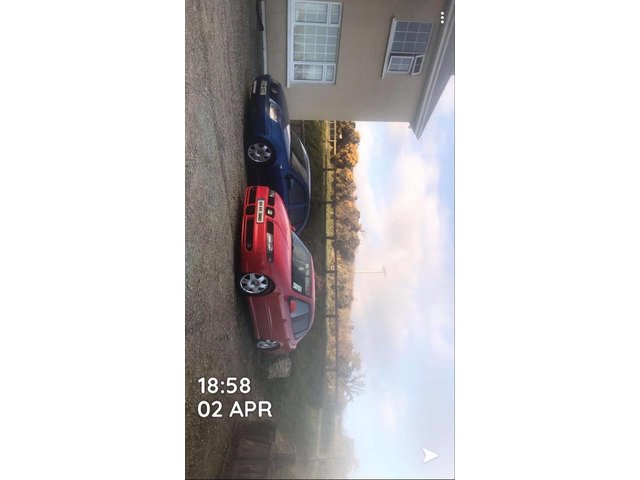Tap the send arrow to share snap
Image resolution: width=640 pixels, height=480 pixels.
click(429, 455)
